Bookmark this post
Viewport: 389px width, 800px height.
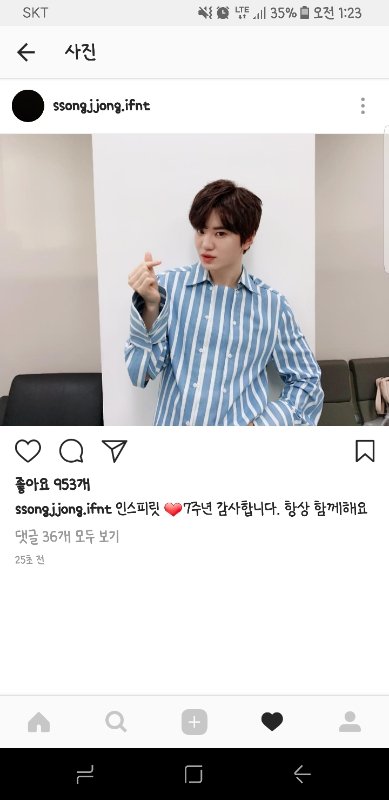pyautogui.click(x=365, y=451)
